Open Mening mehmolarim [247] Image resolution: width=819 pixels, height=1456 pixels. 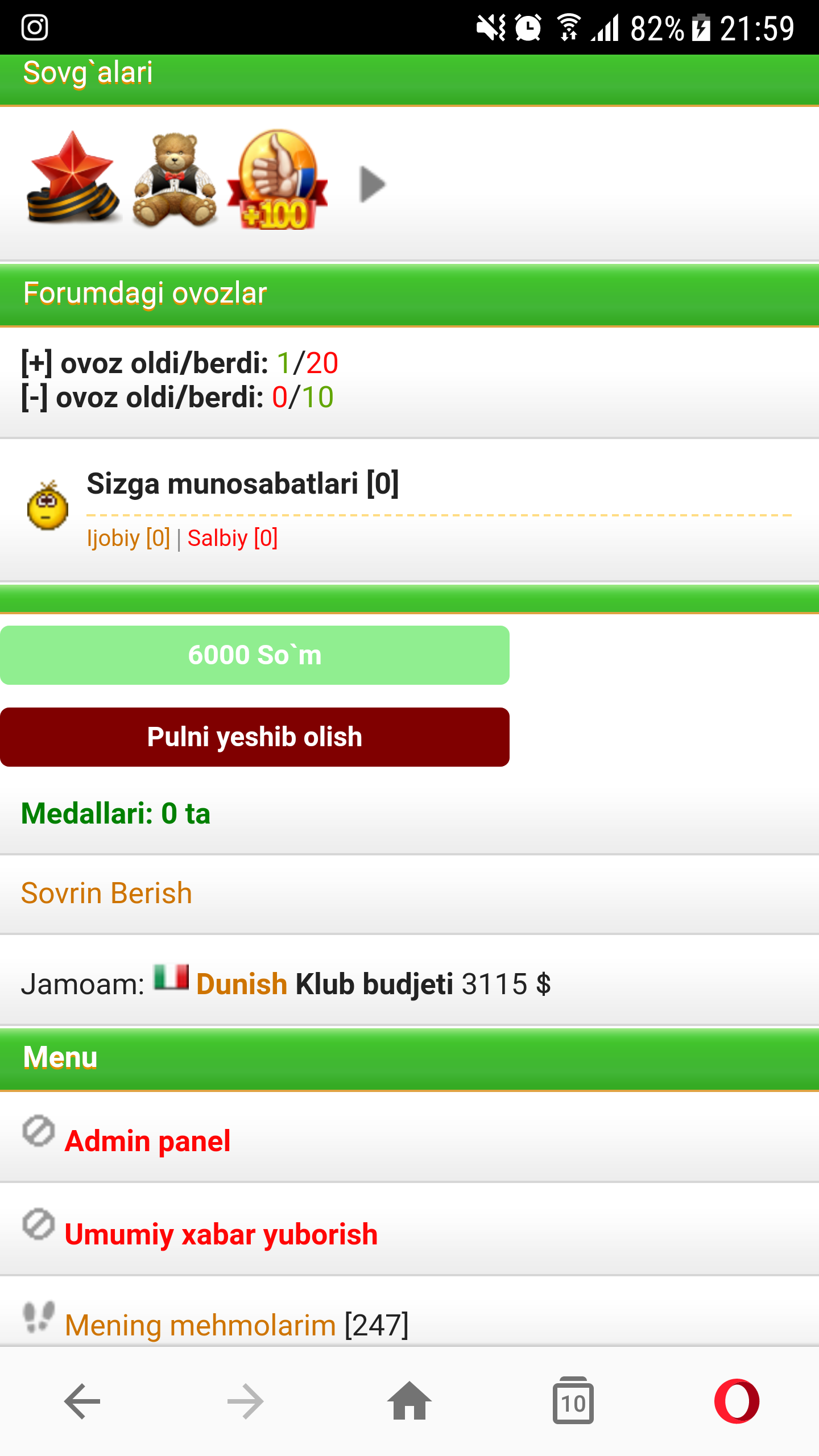200,1325
